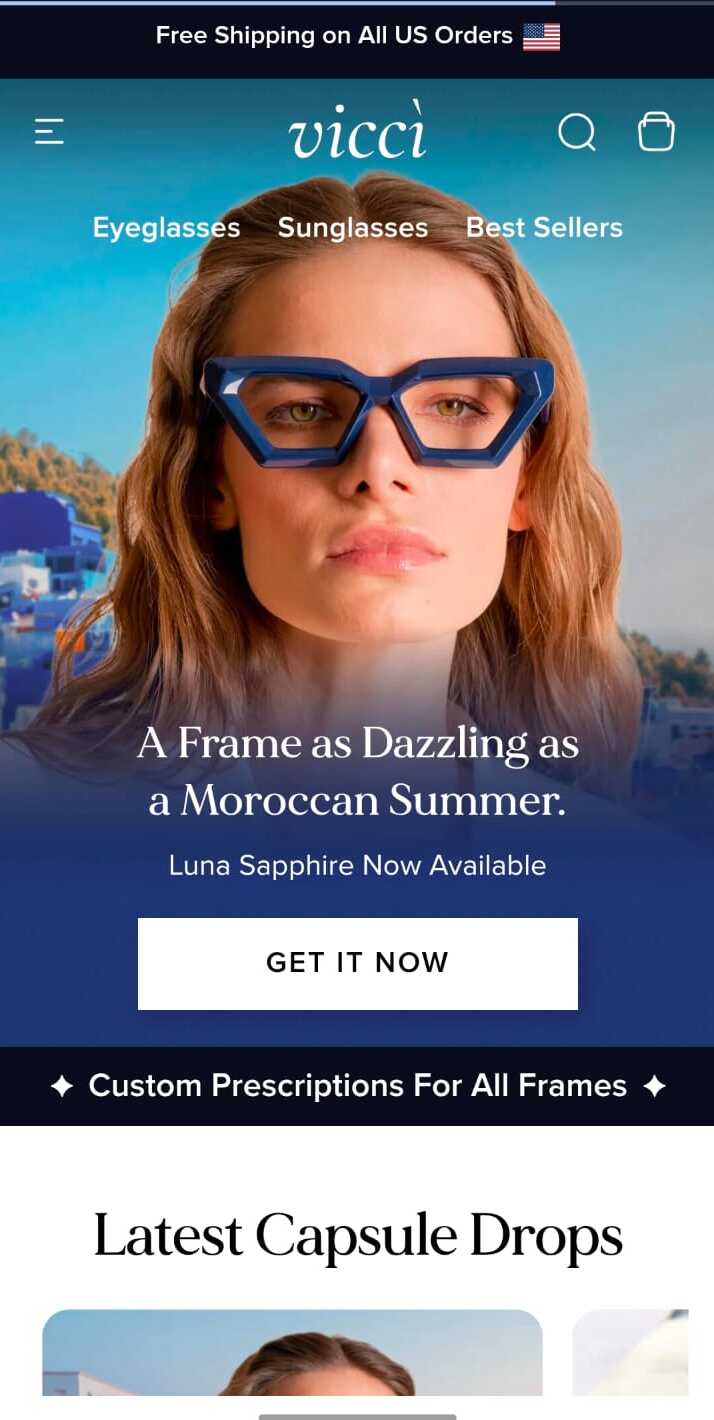Open the search icon
Viewport: 714px width, 1420px height.
click(x=576, y=132)
